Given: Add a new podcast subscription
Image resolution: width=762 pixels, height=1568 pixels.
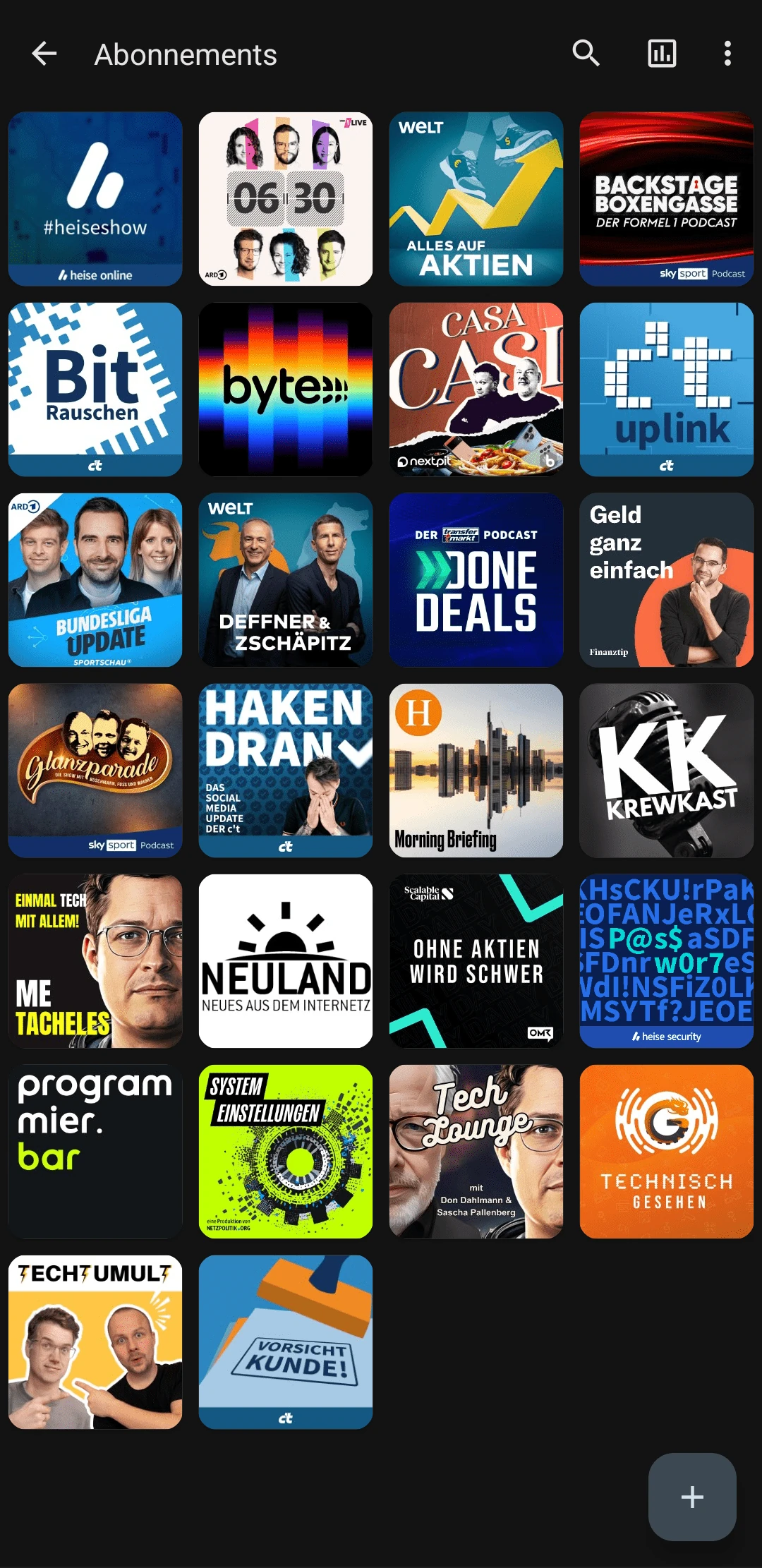Looking at the screenshot, I should tap(692, 1497).
